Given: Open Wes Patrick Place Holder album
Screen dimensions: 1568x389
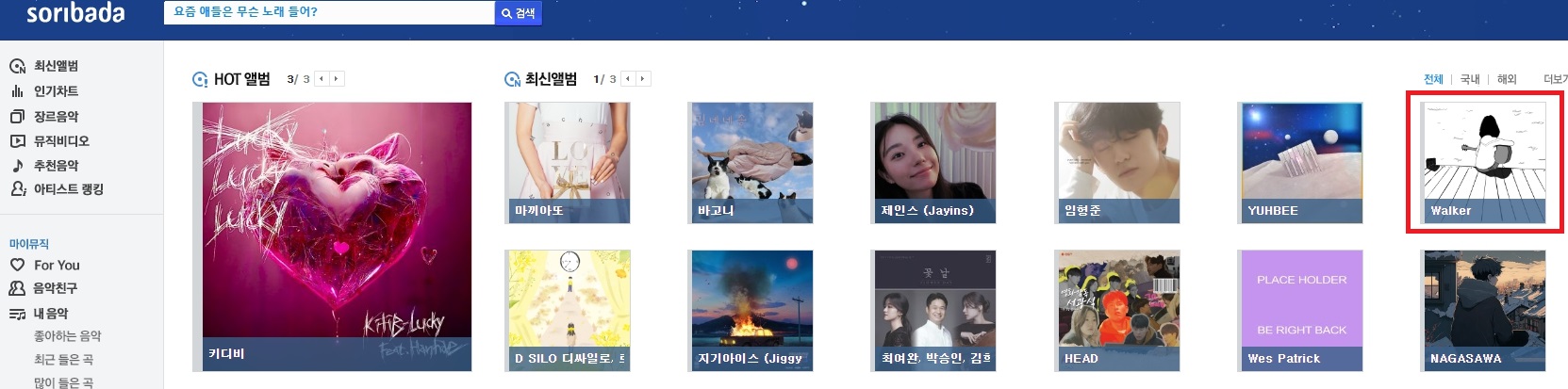Looking at the screenshot, I should (x=1301, y=310).
